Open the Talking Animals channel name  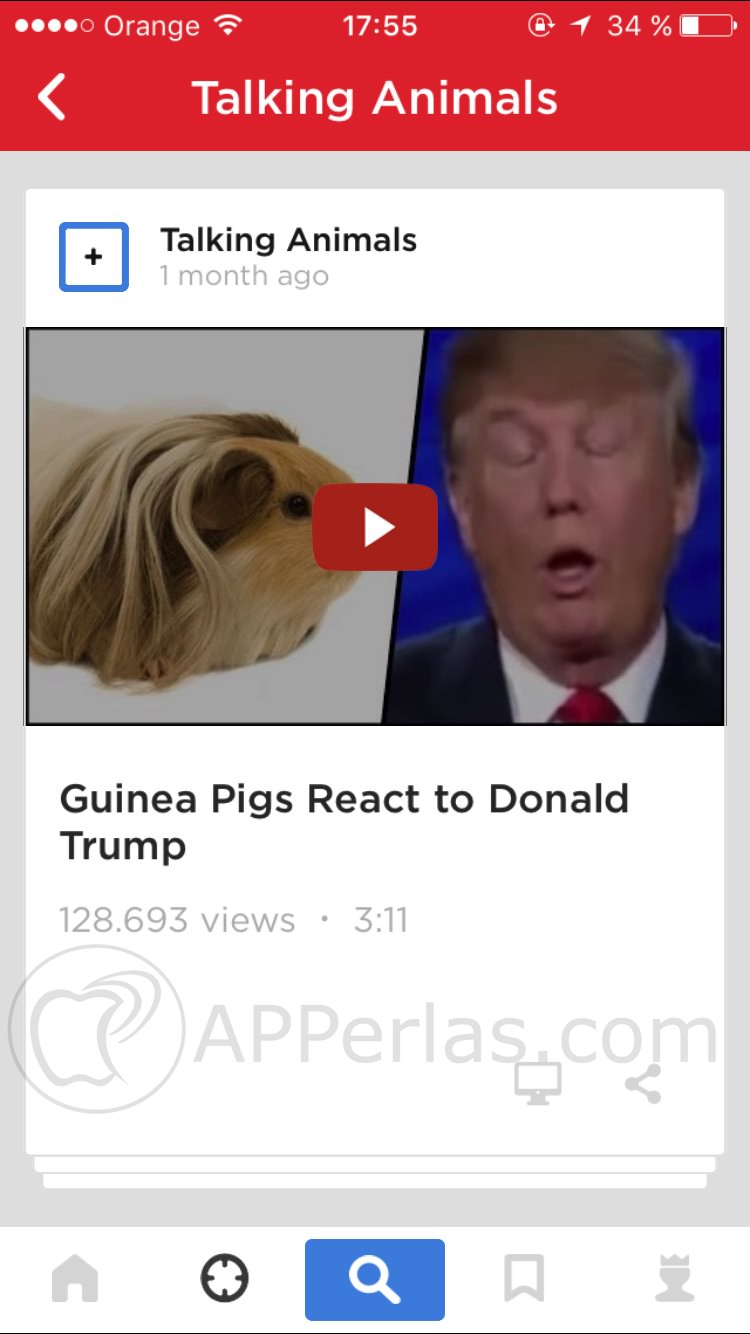288,240
